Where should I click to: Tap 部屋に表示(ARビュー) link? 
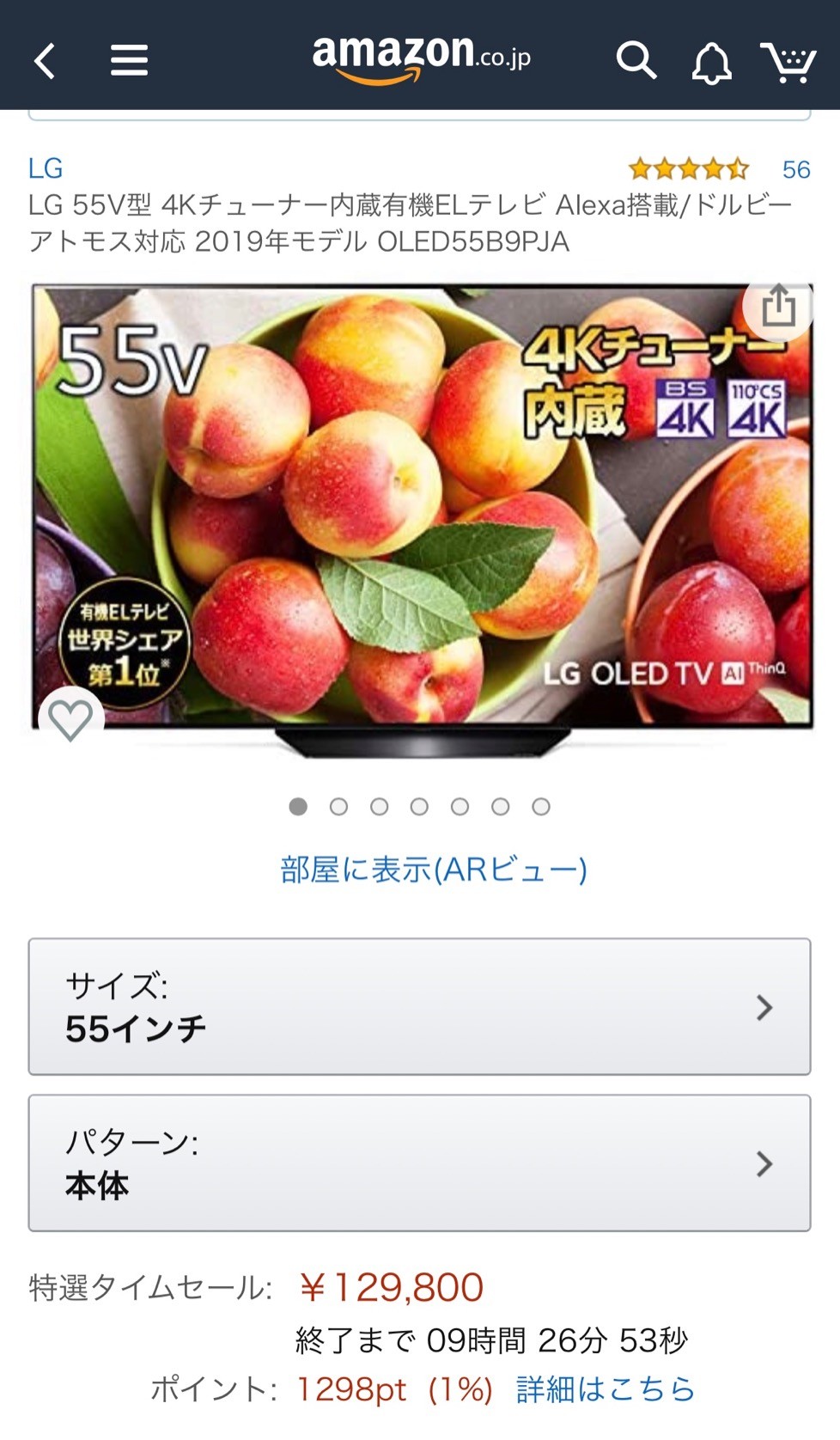[x=434, y=869]
